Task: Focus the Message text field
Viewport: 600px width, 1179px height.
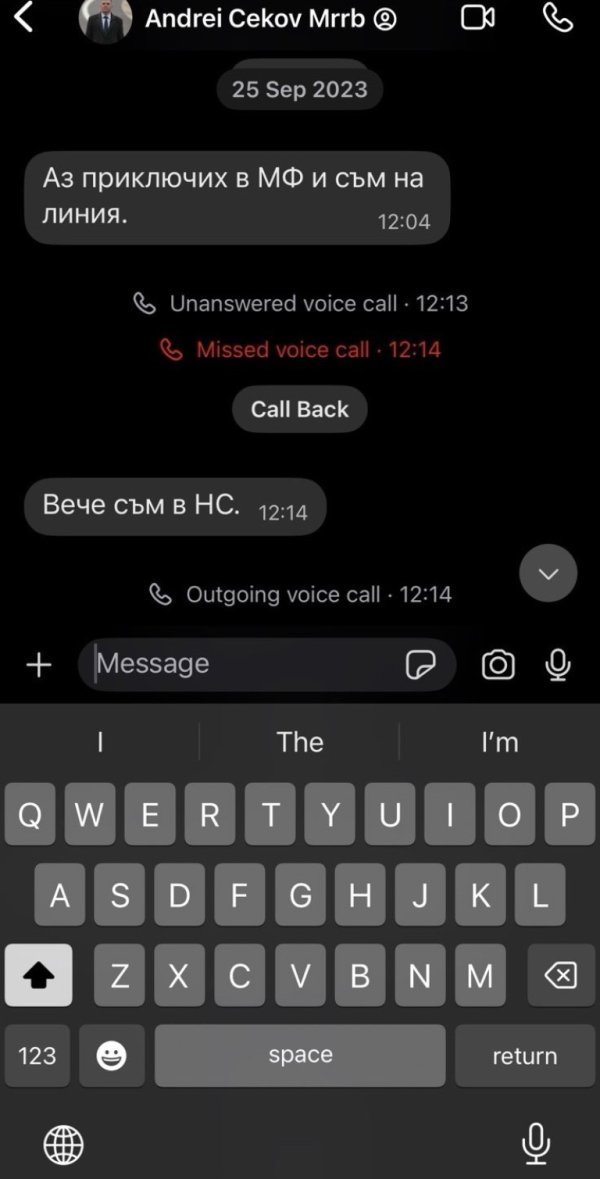Action: click(x=240, y=664)
